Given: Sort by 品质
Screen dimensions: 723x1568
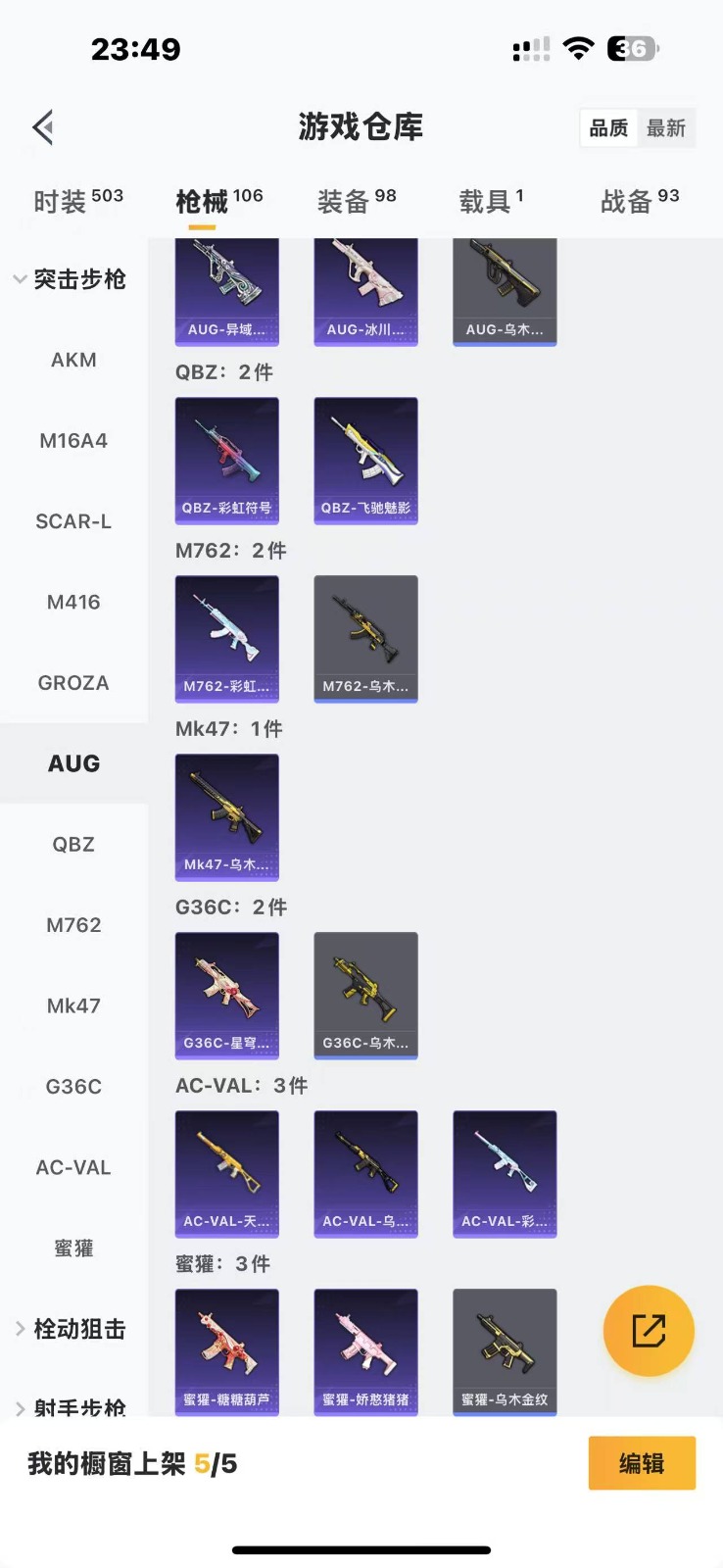Looking at the screenshot, I should [608, 128].
